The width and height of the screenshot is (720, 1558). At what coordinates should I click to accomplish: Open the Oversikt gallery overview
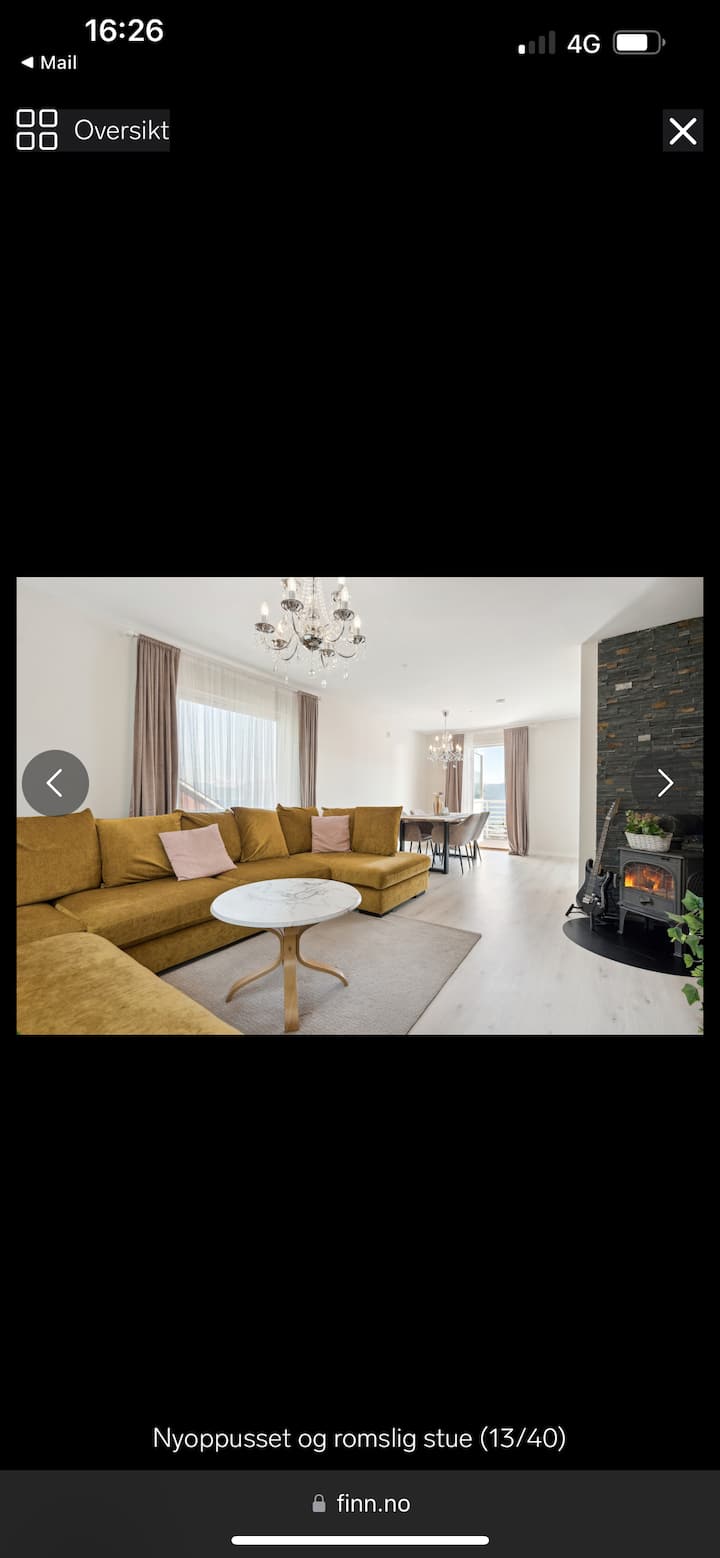[93, 130]
